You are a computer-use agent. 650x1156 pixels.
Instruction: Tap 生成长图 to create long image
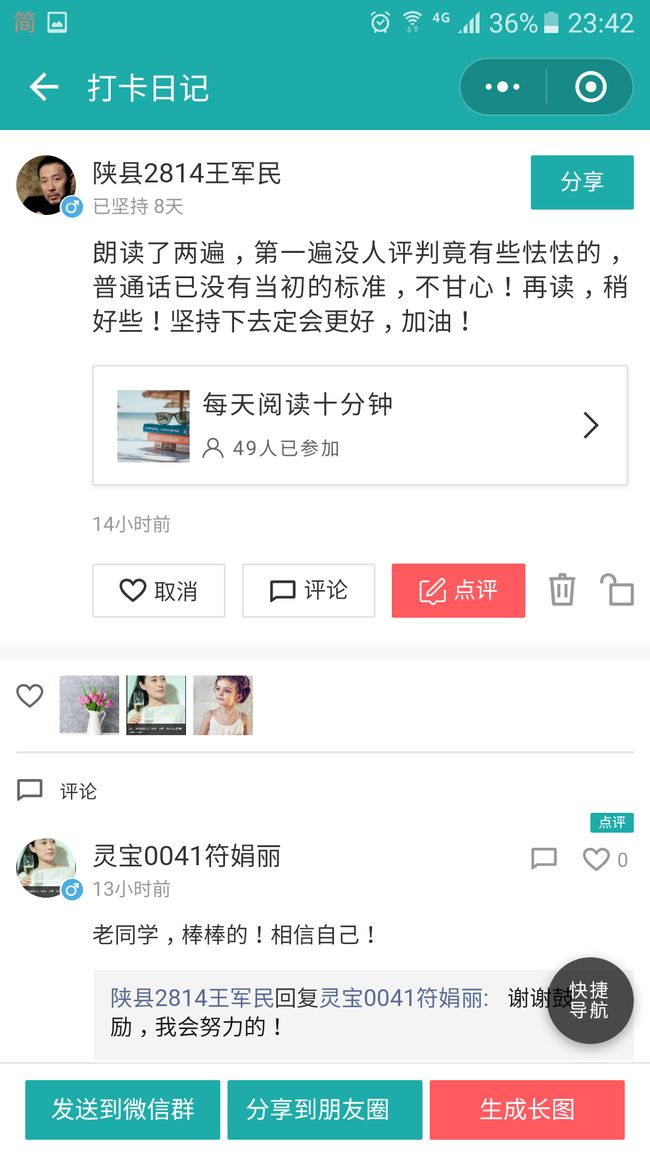[527, 1110]
